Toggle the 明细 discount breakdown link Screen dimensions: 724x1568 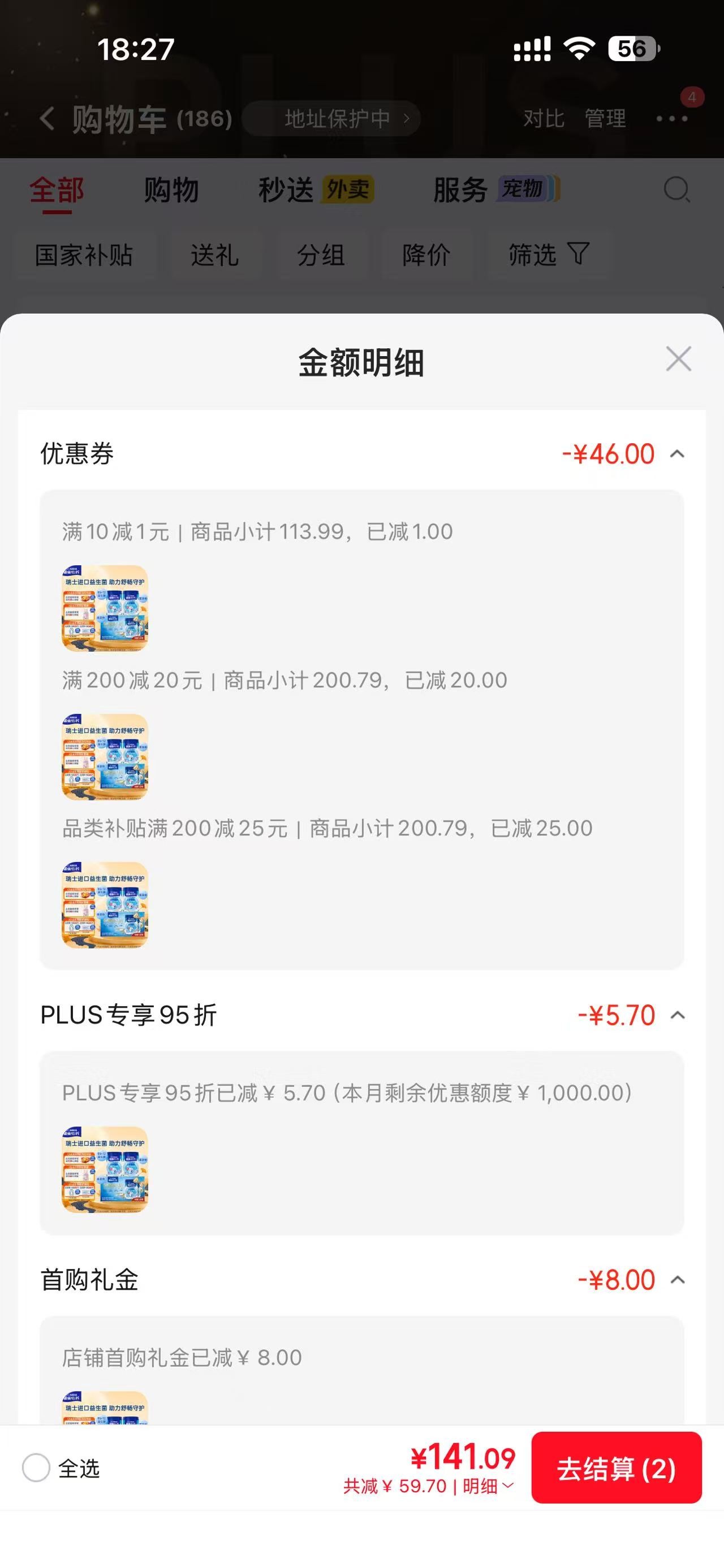[x=488, y=1487]
